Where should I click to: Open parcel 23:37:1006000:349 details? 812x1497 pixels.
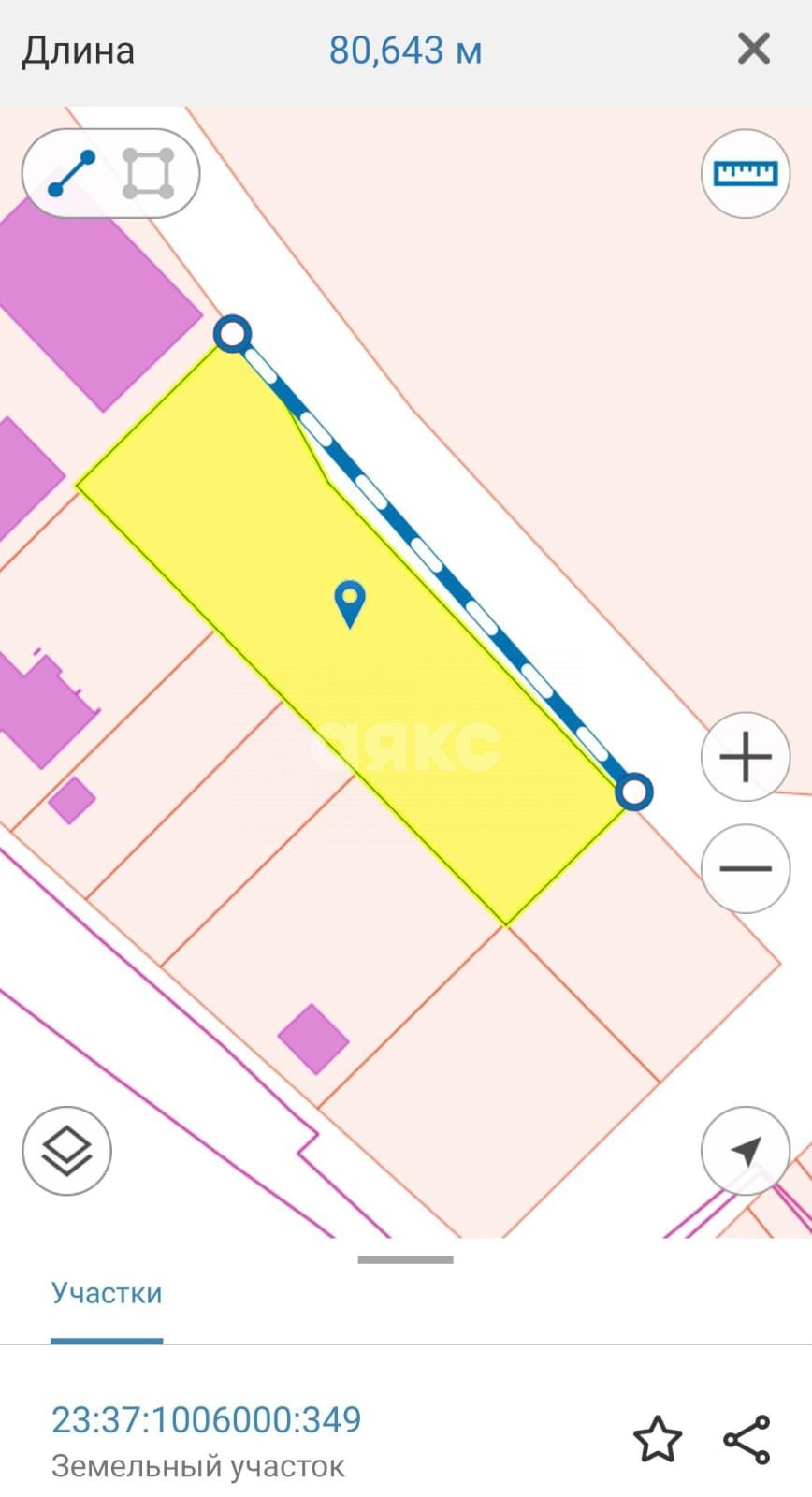pyautogui.click(x=207, y=1420)
